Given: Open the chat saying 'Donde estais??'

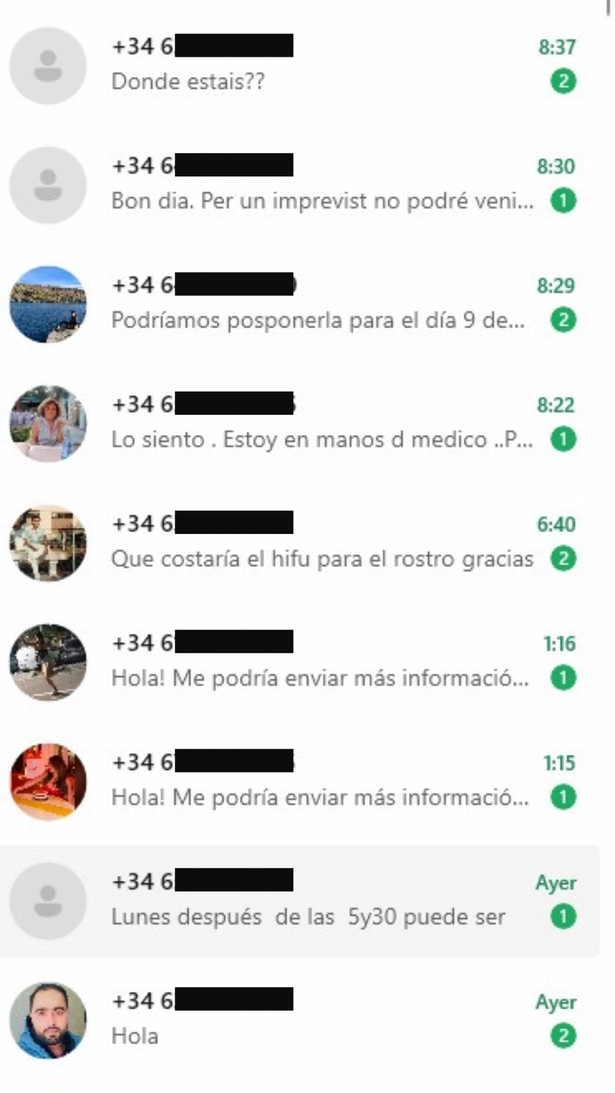Looking at the screenshot, I should click(x=300, y=64).
